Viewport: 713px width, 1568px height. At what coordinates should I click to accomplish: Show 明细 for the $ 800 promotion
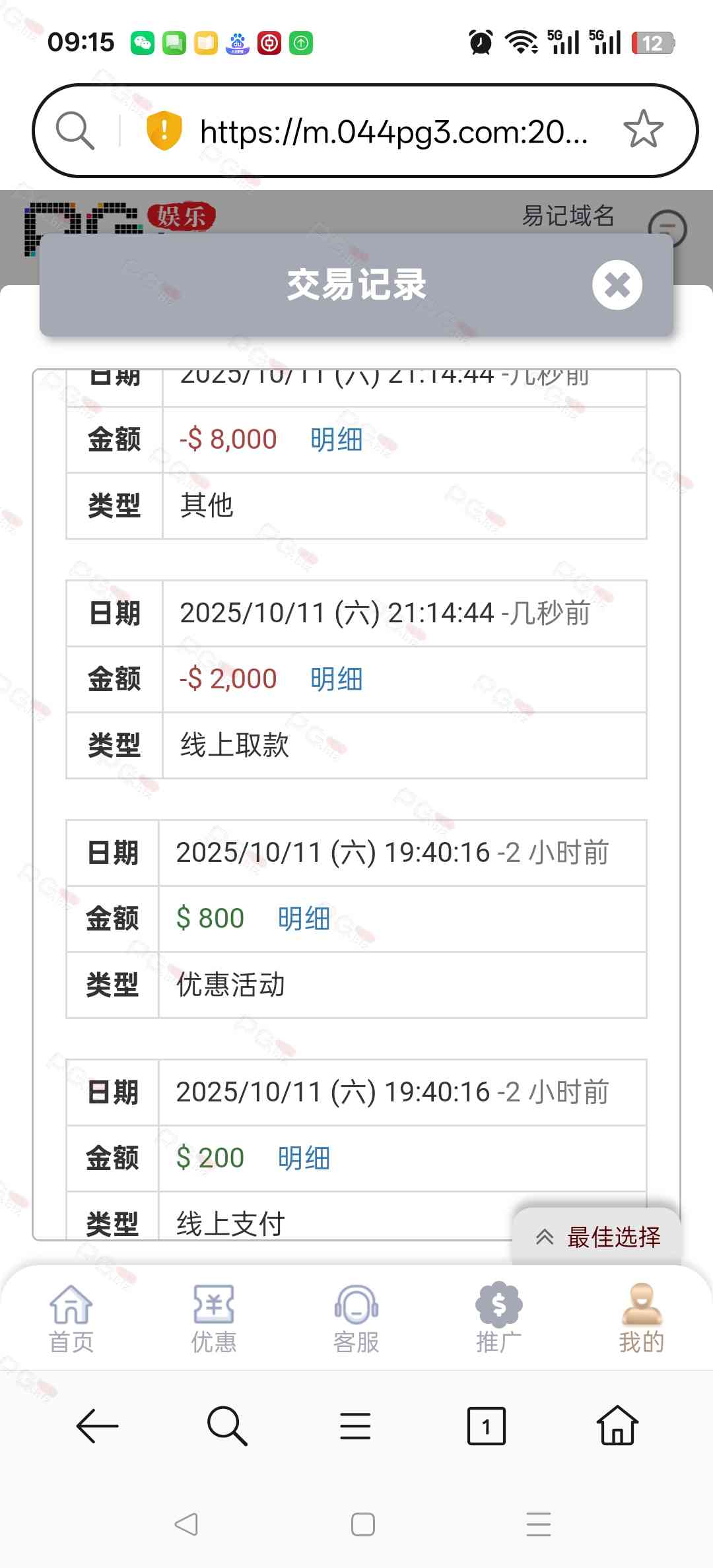[303, 919]
